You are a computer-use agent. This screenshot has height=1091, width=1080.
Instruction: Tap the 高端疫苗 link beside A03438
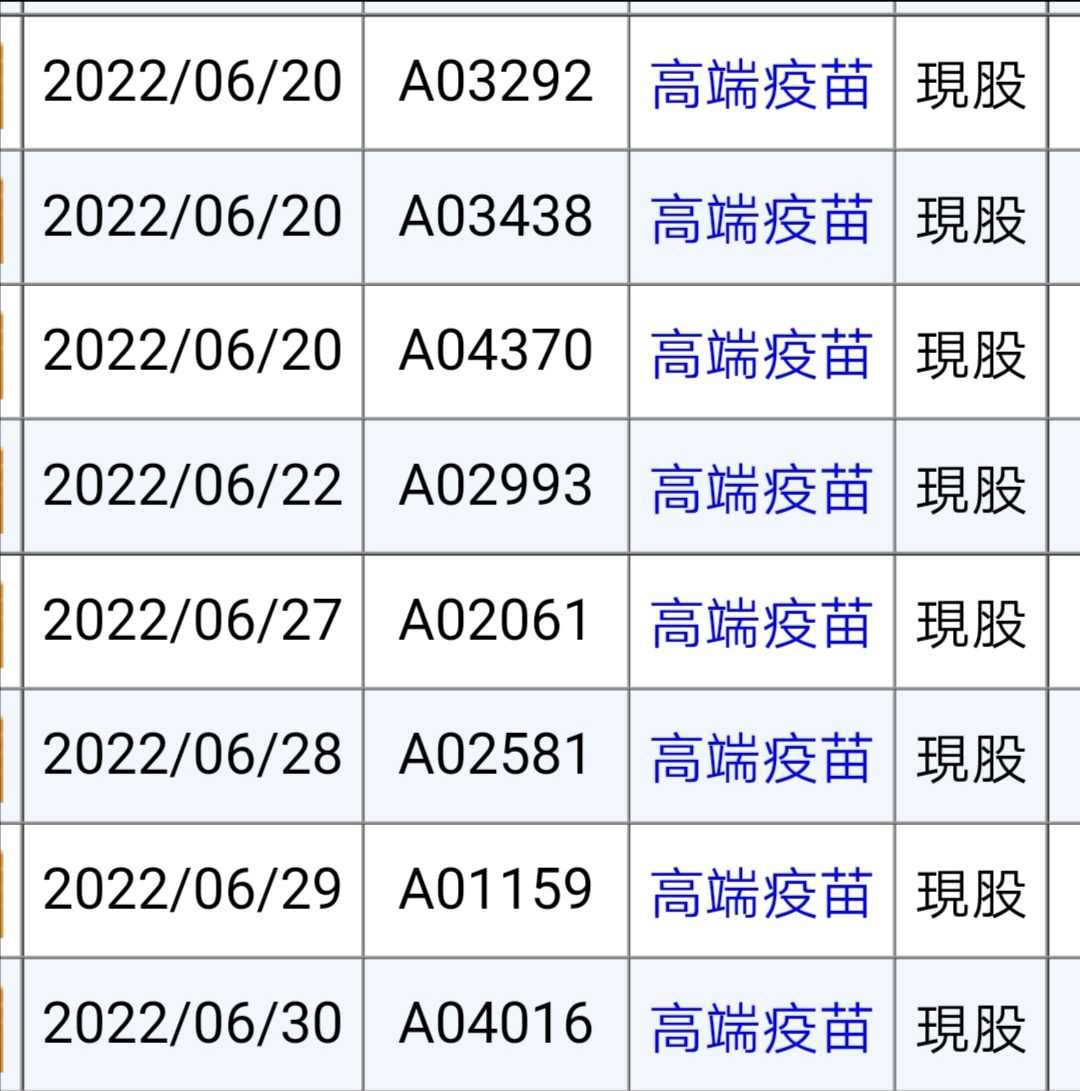[761, 220]
